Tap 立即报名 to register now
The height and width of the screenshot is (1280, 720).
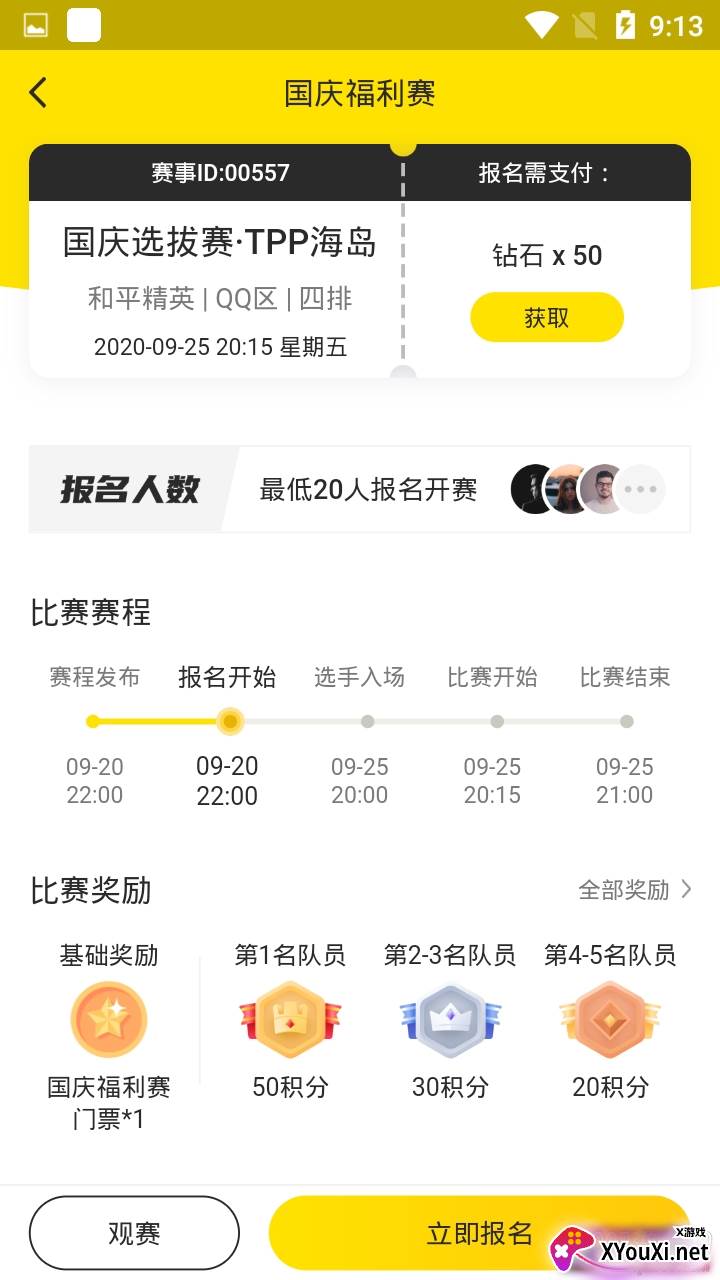pos(479,1233)
